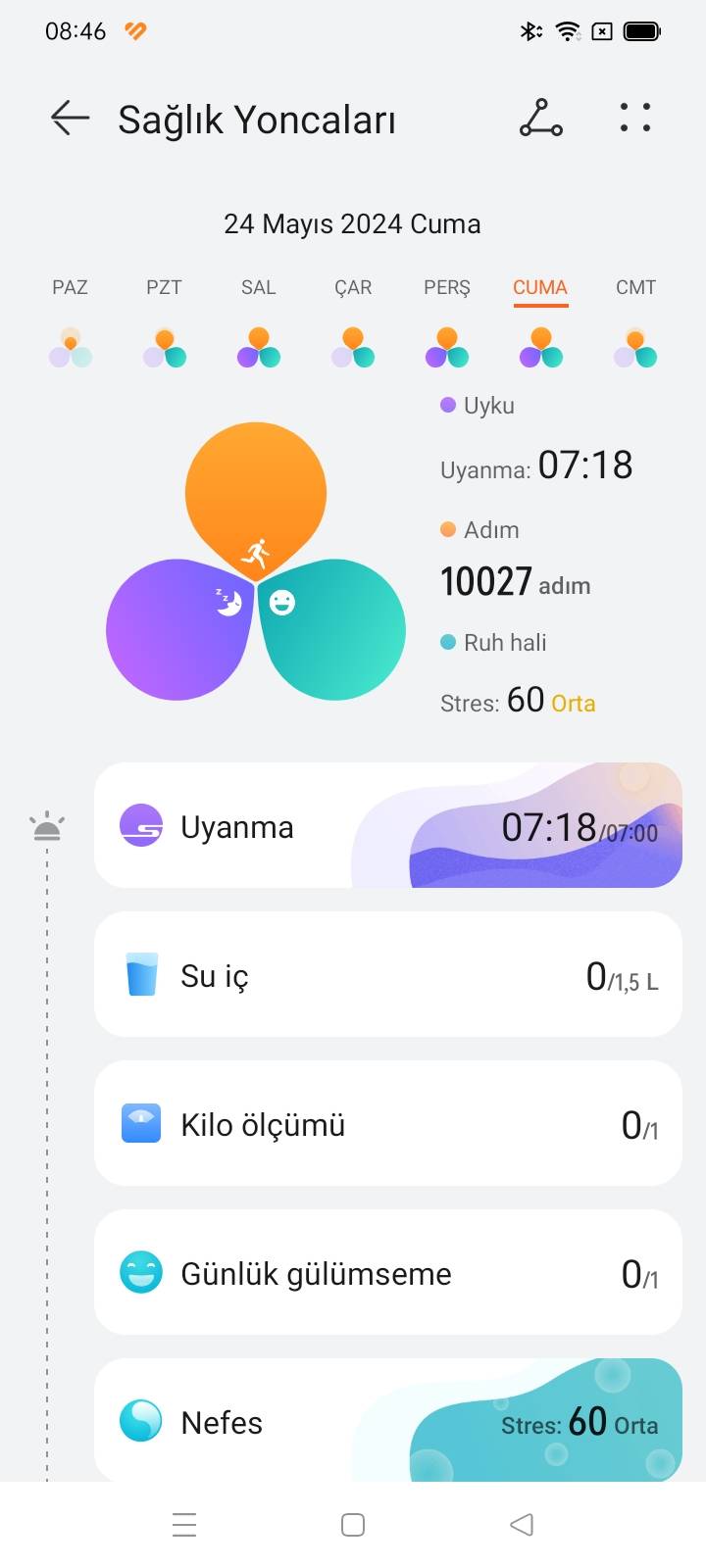The image size is (706, 1568).
Task: Open the Nefes card
Action: click(387, 1420)
